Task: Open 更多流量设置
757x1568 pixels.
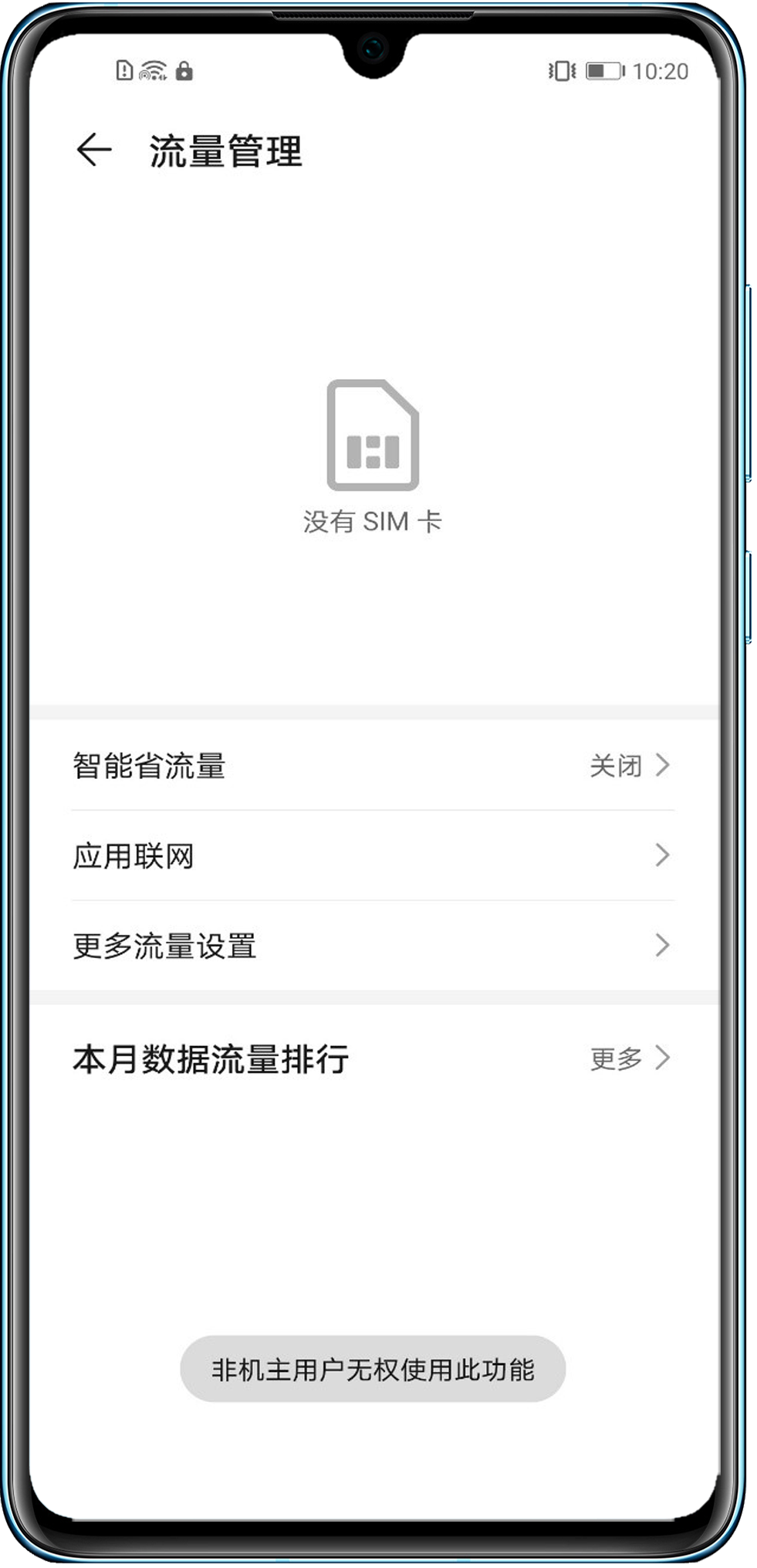Action: (x=373, y=946)
